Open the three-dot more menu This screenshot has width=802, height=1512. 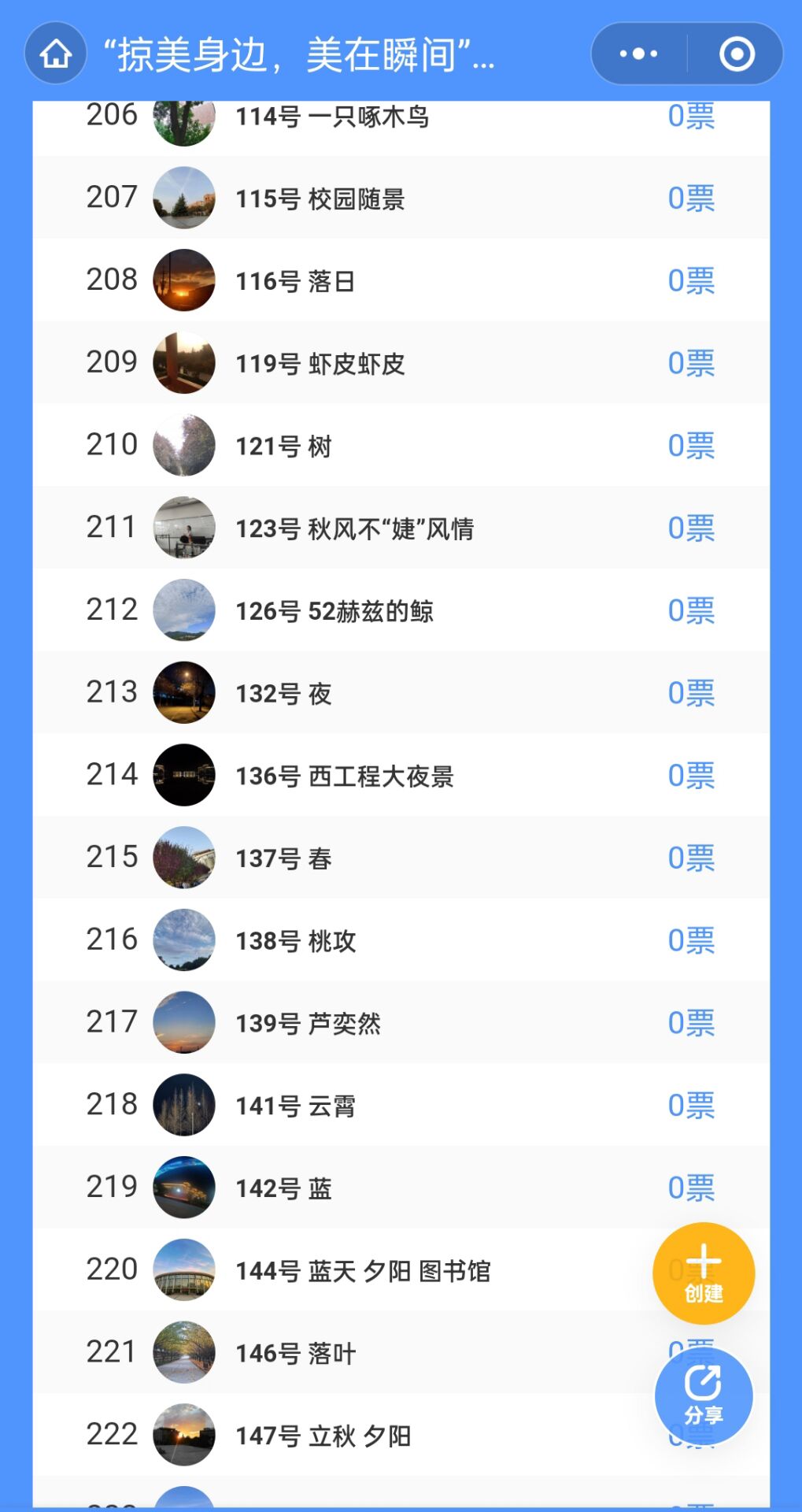point(638,54)
